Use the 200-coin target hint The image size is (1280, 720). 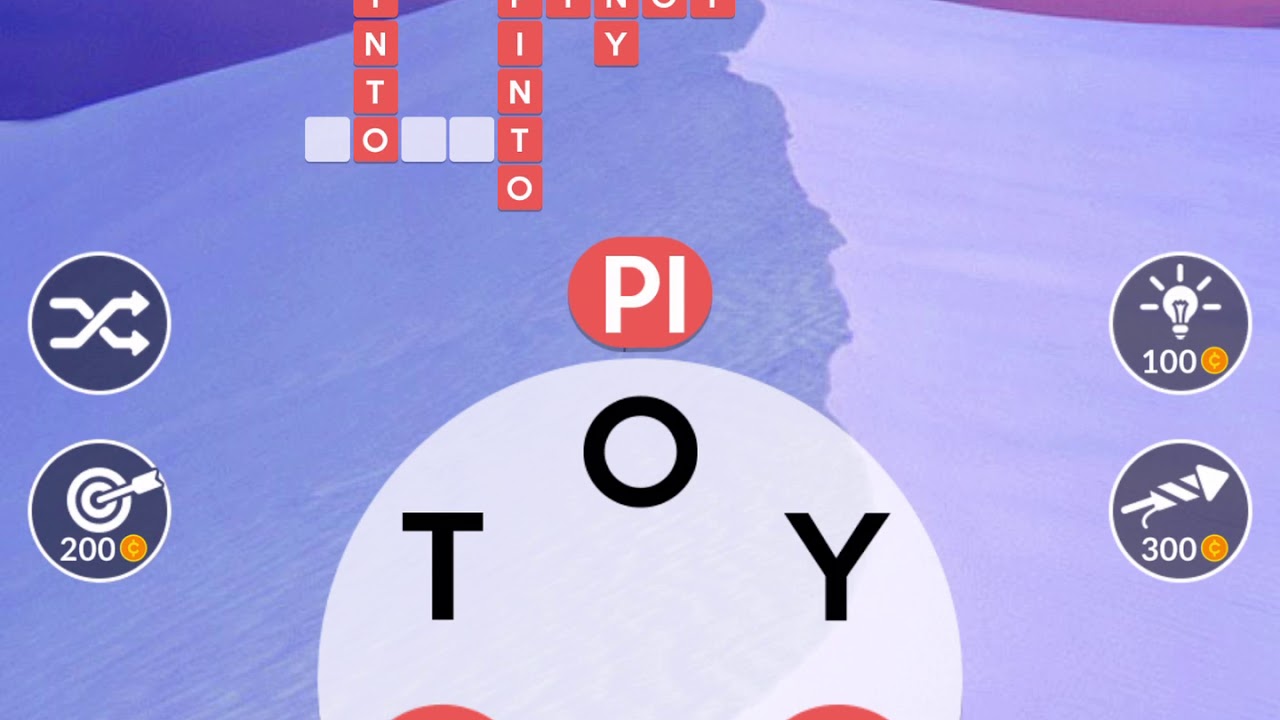99,511
